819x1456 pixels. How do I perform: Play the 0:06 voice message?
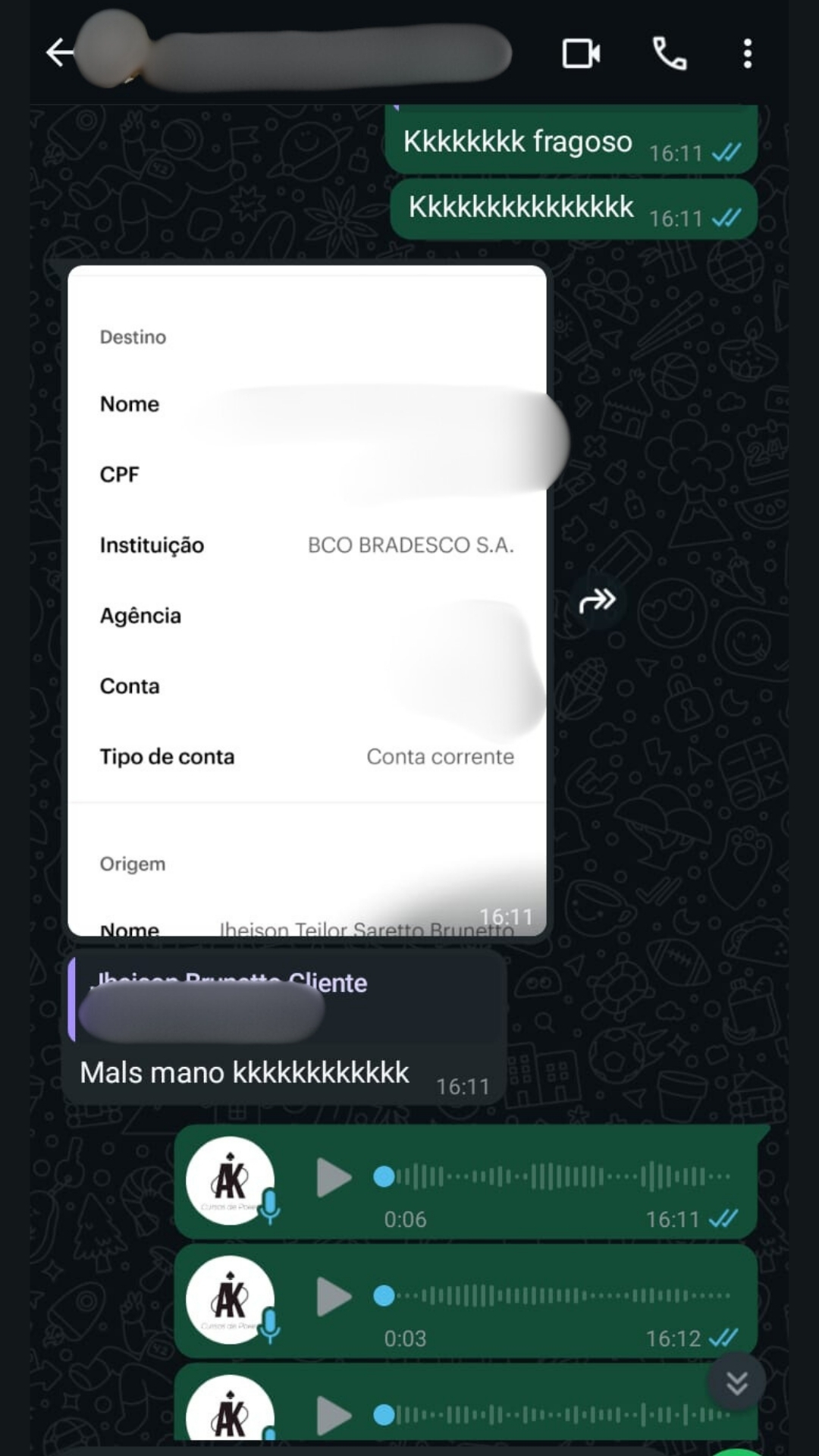334,1177
